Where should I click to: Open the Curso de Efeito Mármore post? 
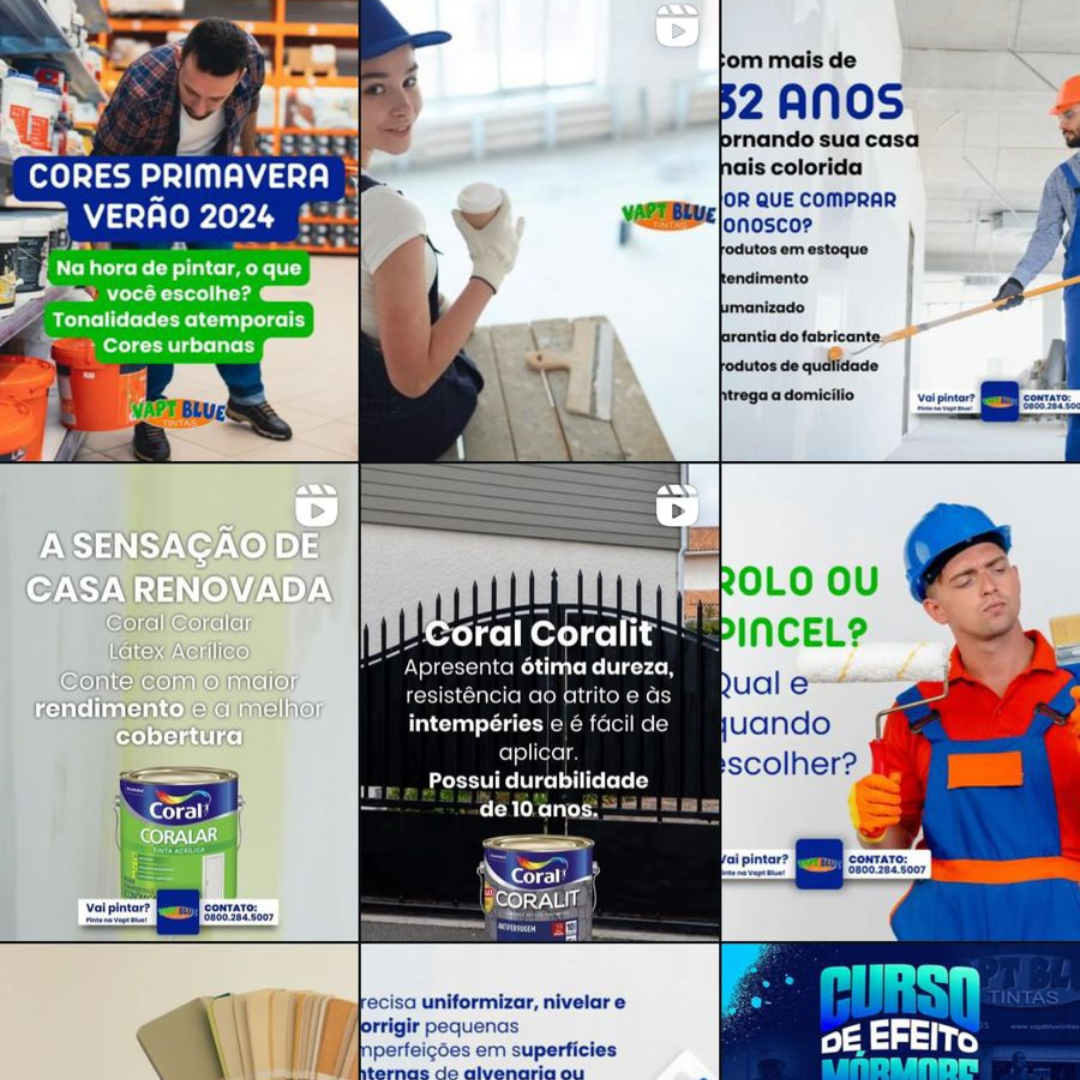click(x=900, y=1012)
